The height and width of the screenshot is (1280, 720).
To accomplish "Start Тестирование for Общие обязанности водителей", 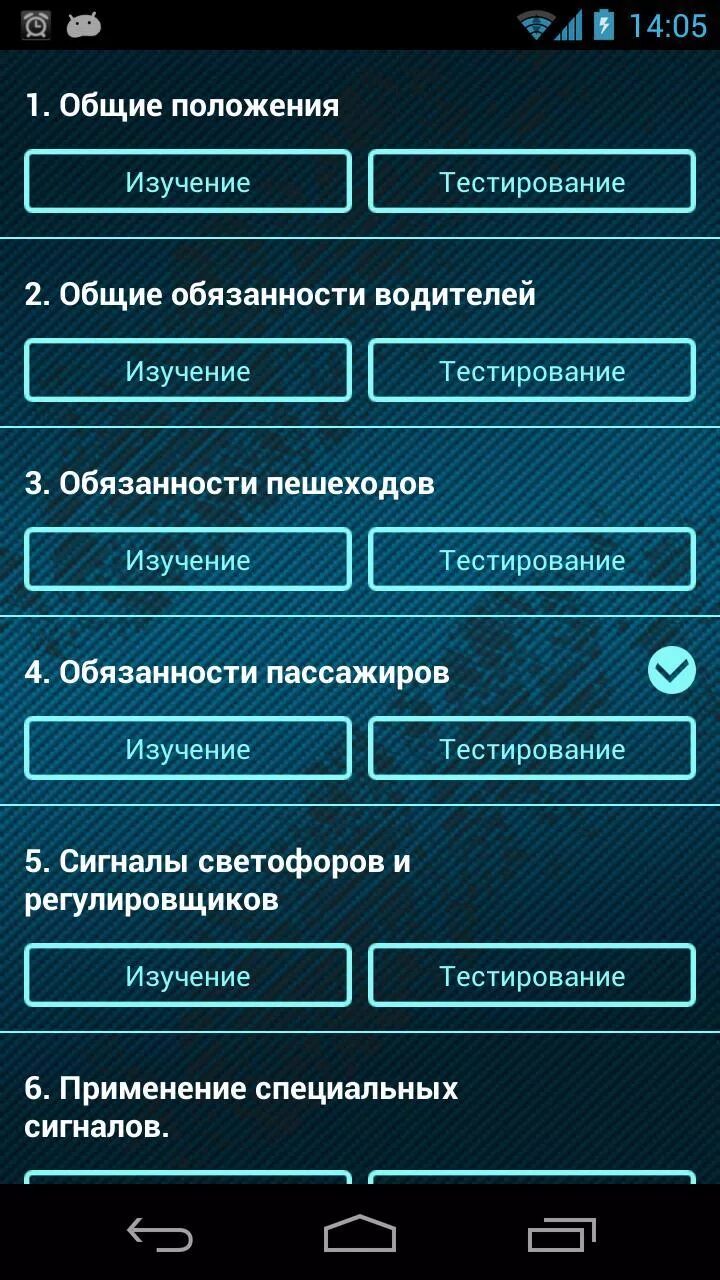I will [x=532, y=371].
